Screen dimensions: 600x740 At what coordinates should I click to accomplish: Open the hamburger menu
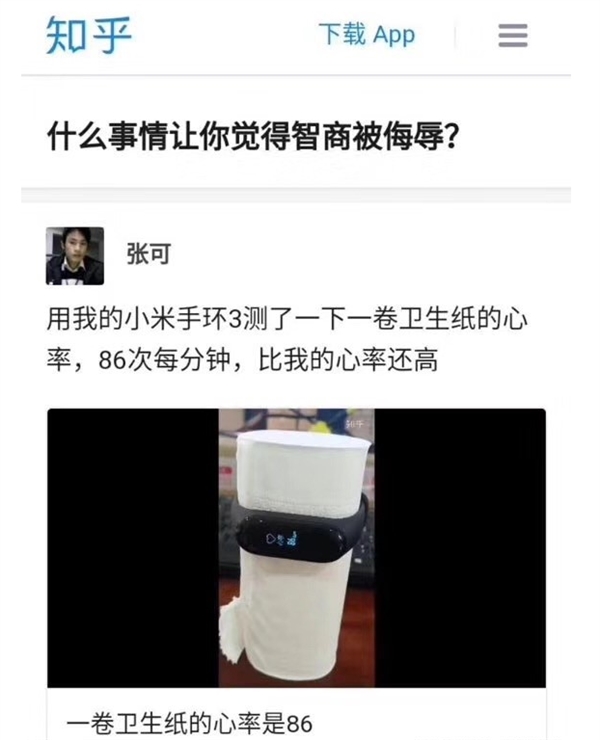tap(512, 37)
